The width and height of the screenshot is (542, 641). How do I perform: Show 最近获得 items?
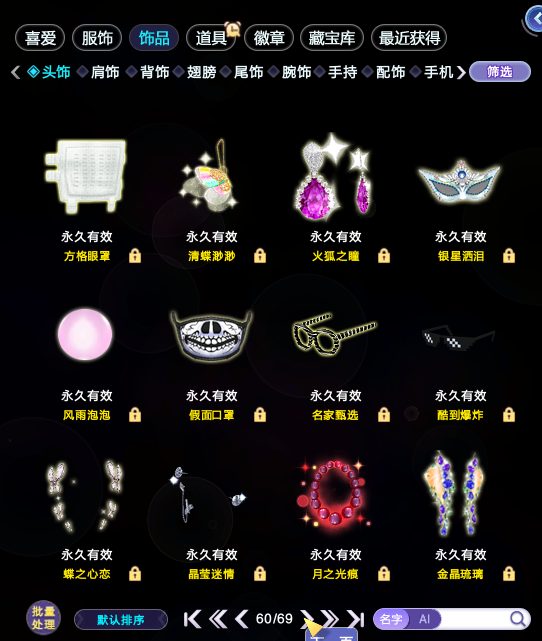409,38
